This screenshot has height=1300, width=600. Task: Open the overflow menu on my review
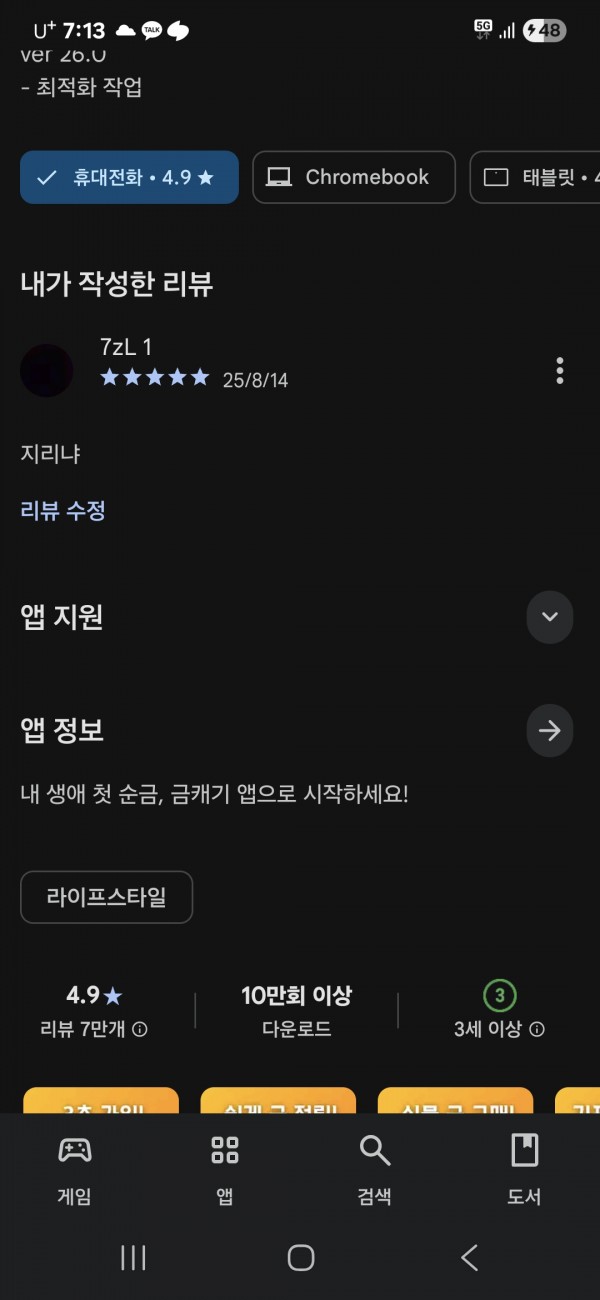[x=560, y=370]
